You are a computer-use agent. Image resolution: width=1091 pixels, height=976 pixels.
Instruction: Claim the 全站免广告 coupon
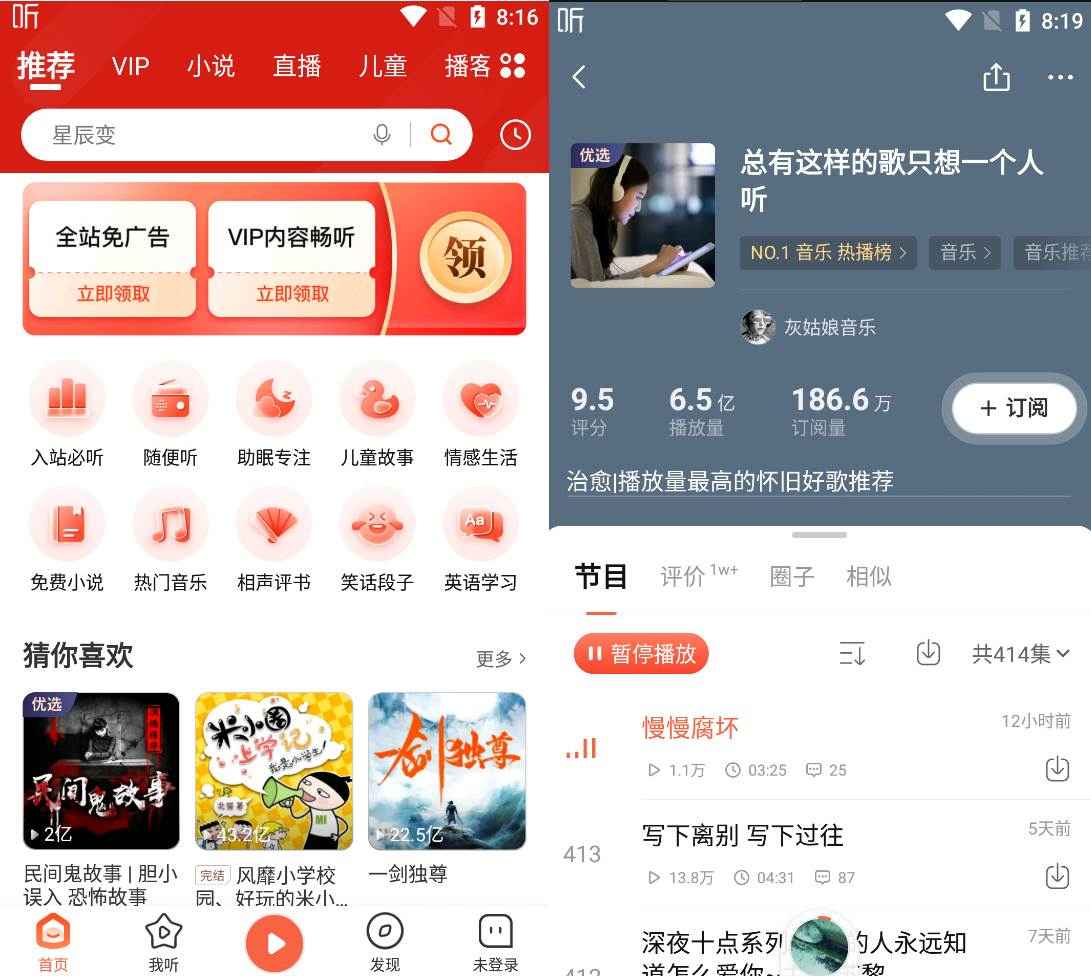point(113,293)
